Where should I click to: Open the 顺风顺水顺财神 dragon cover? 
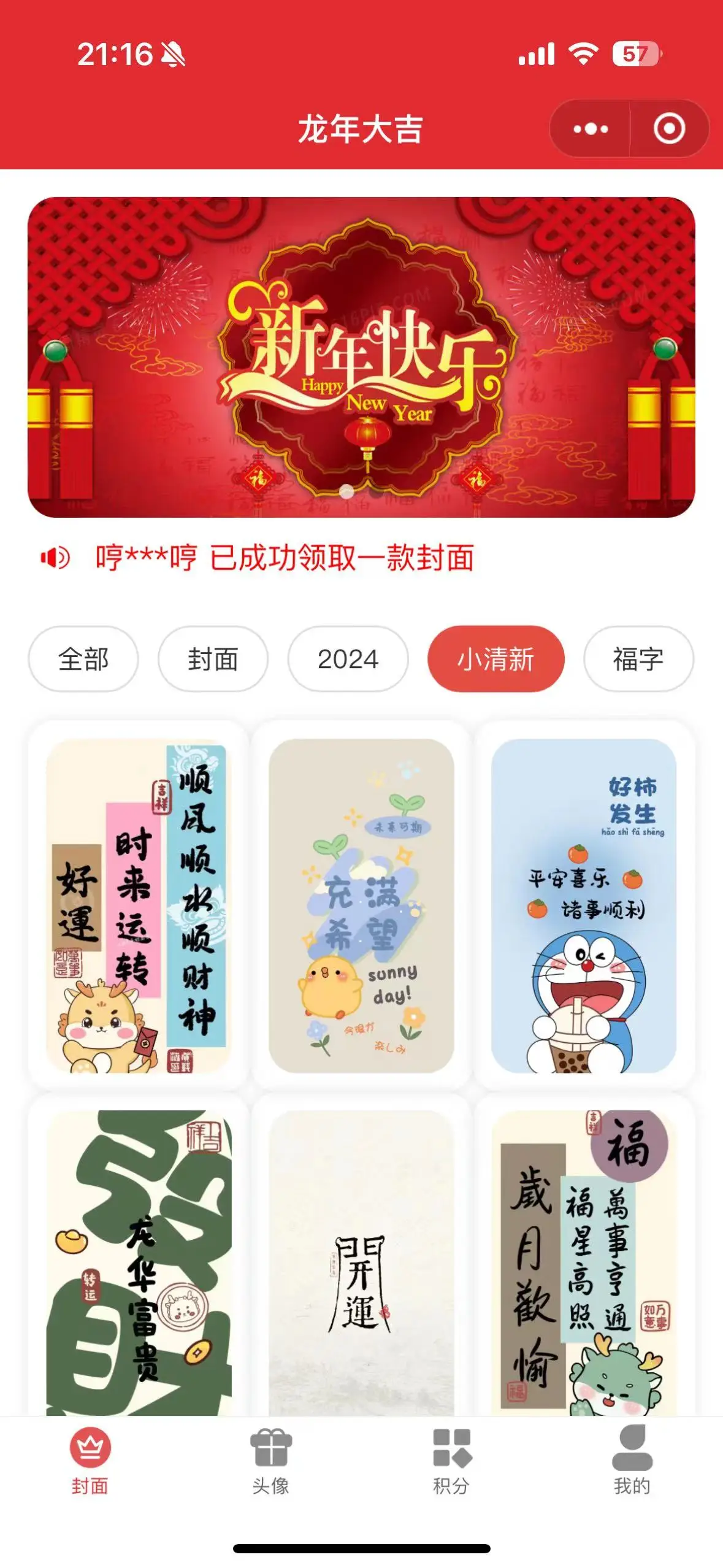(139, 905)
